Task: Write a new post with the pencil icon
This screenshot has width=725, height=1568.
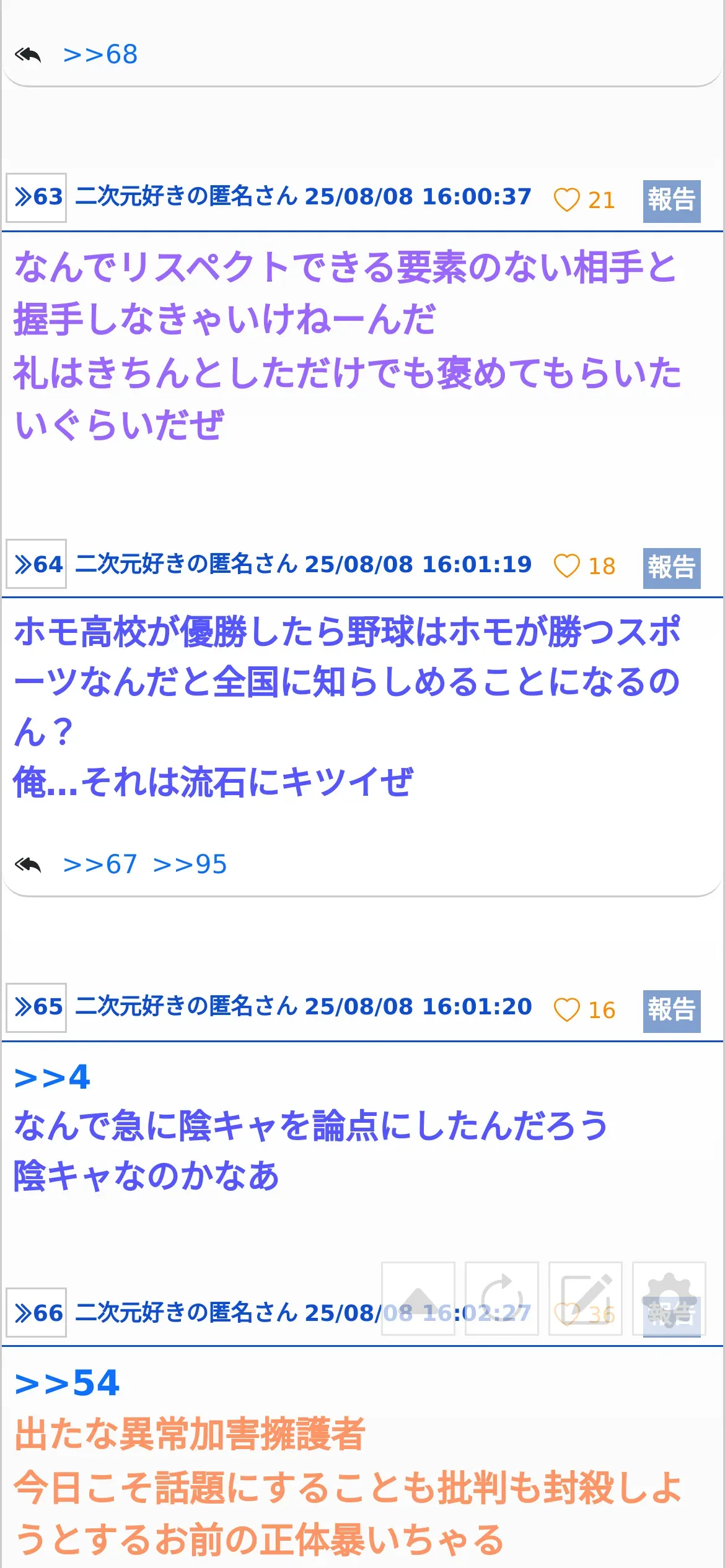Action: pyautogui.click(x=586, y=1299)
